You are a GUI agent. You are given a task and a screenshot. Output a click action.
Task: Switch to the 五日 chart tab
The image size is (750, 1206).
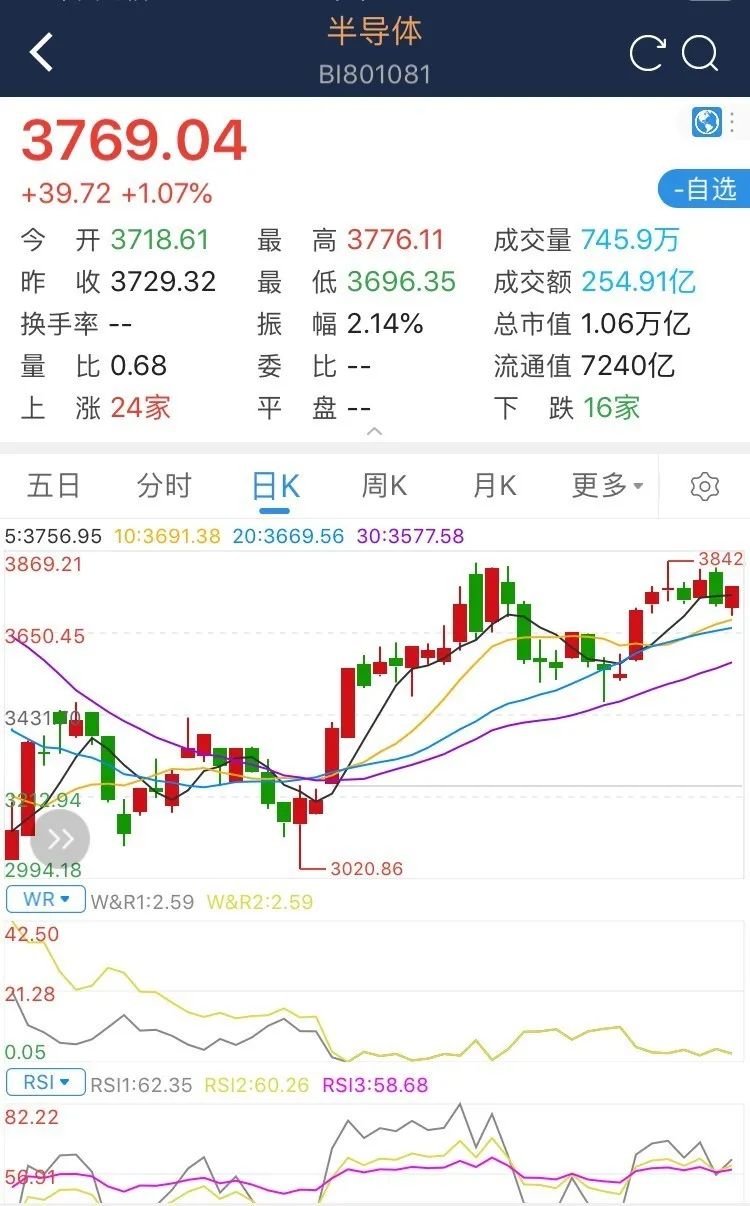pos(54,486)
